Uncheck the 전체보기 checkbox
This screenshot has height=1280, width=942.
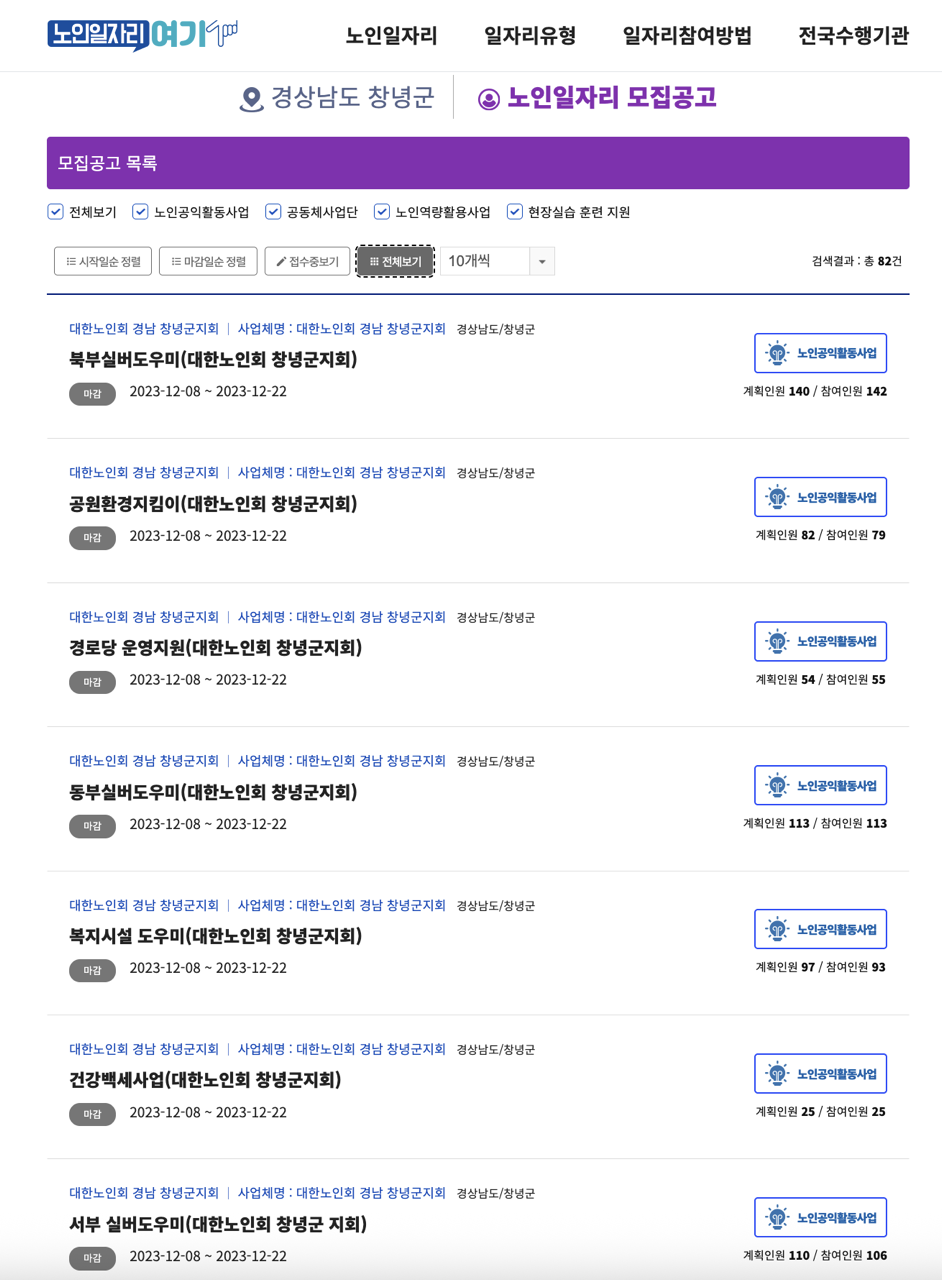tap(53, 211)
